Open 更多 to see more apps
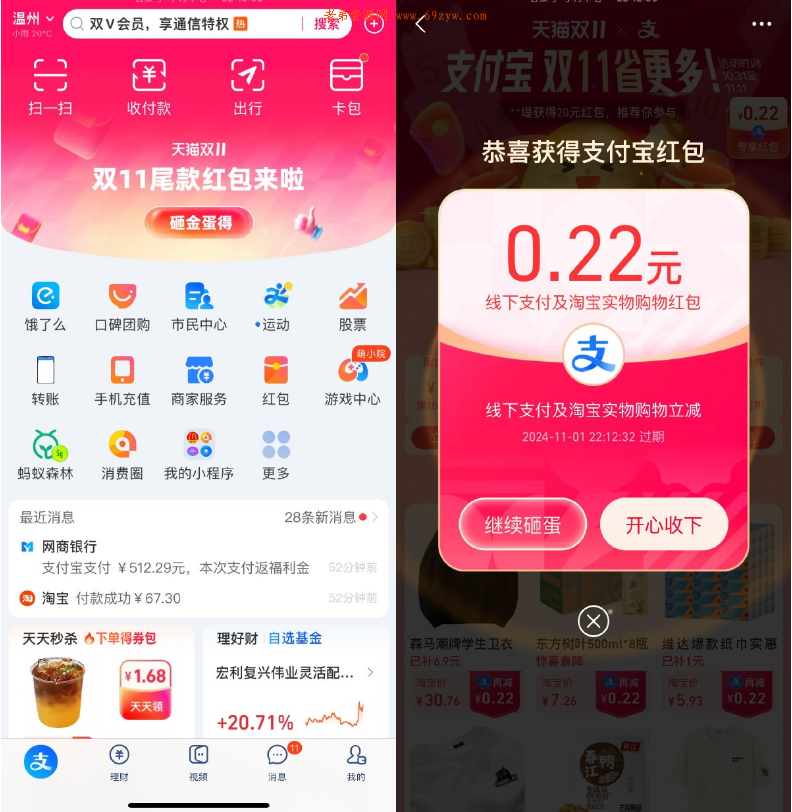 pyautogui.click(x=276, y=455)
